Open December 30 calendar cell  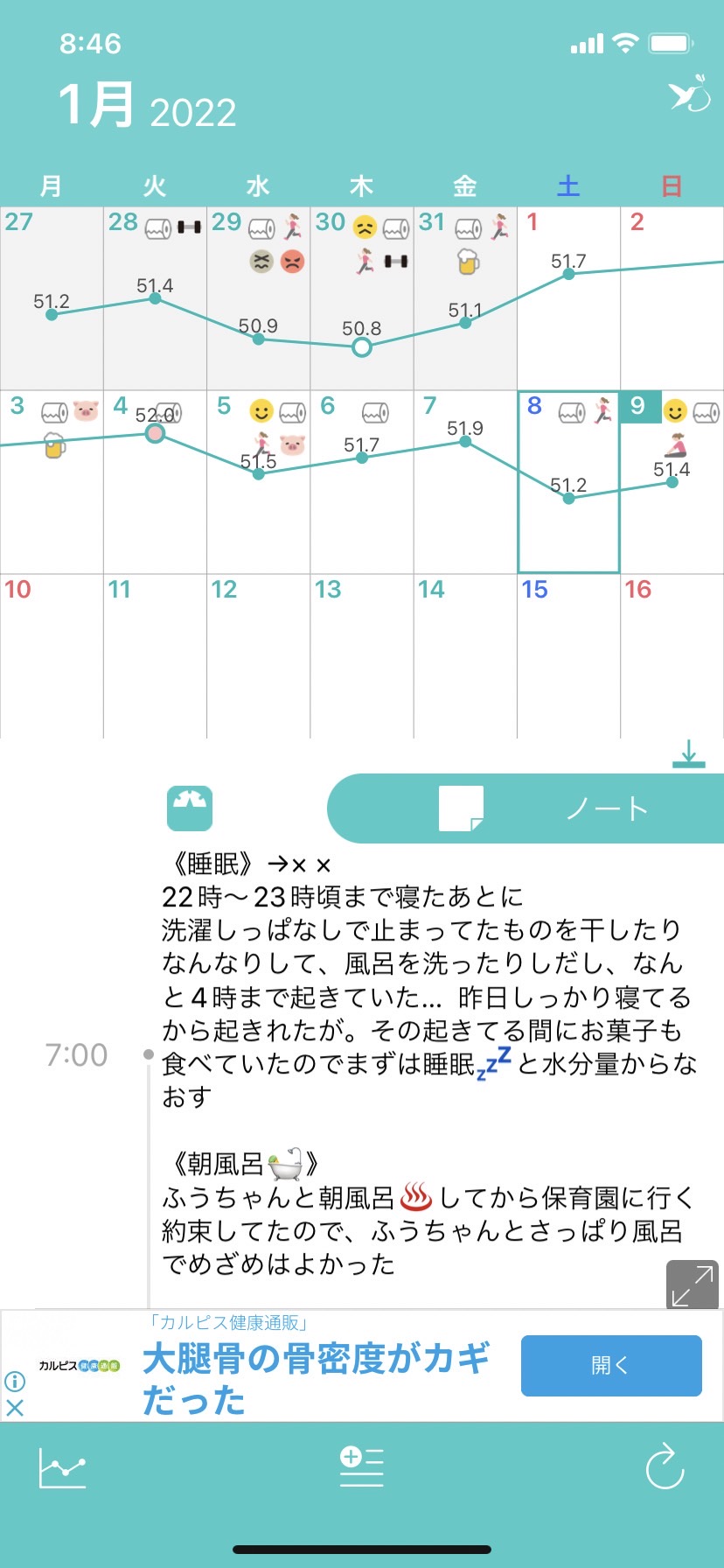pos(362,298)
